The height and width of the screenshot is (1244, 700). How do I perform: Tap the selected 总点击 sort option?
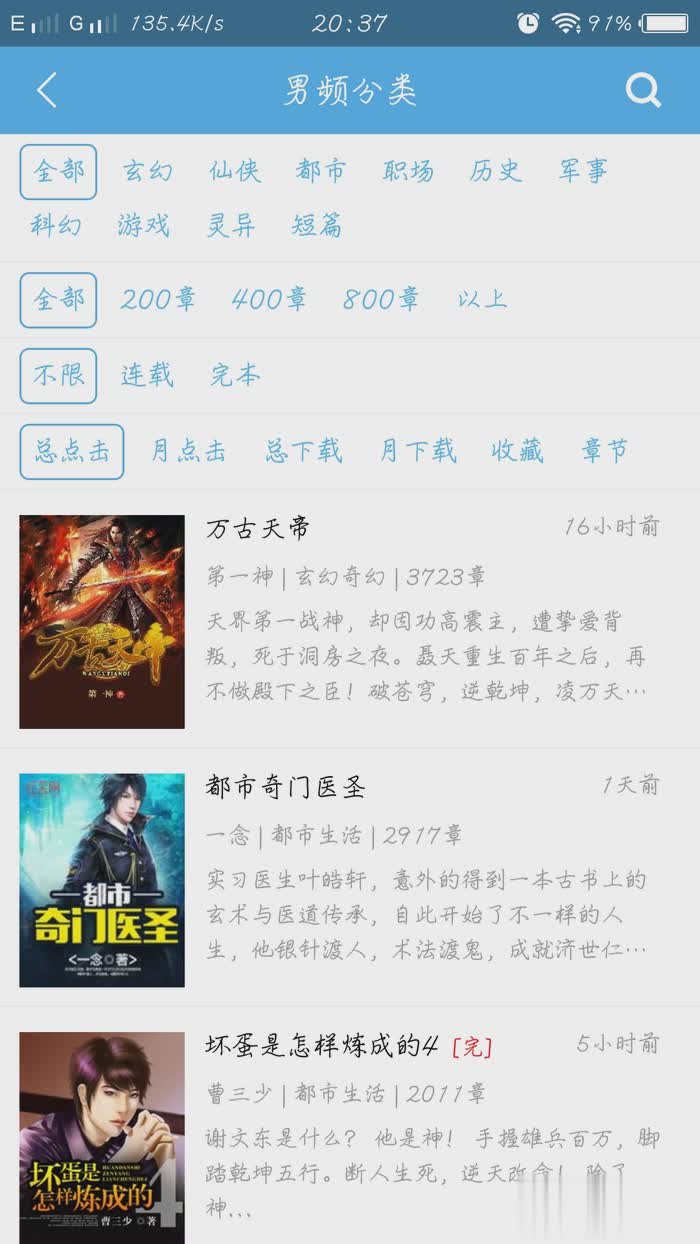(x=72, y=451)
